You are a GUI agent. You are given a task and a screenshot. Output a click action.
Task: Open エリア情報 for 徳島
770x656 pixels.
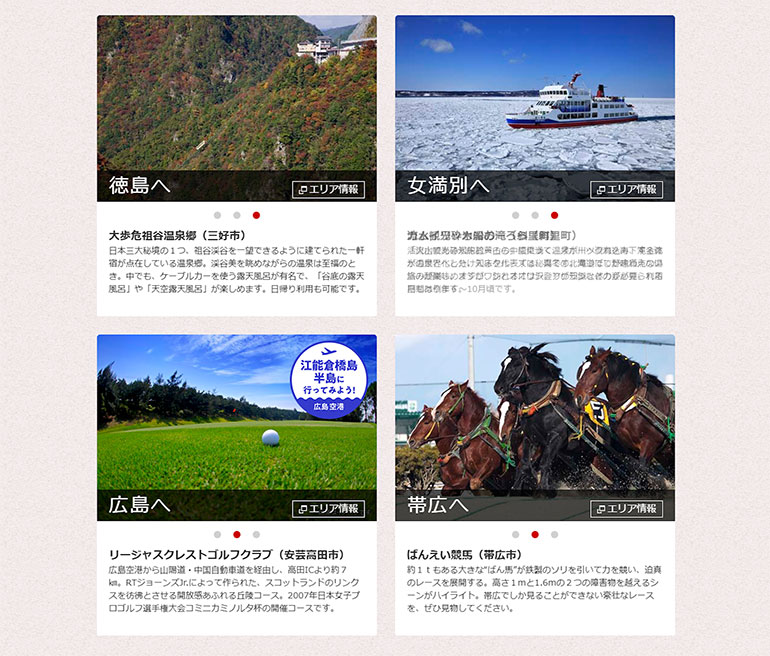(328, 189)
